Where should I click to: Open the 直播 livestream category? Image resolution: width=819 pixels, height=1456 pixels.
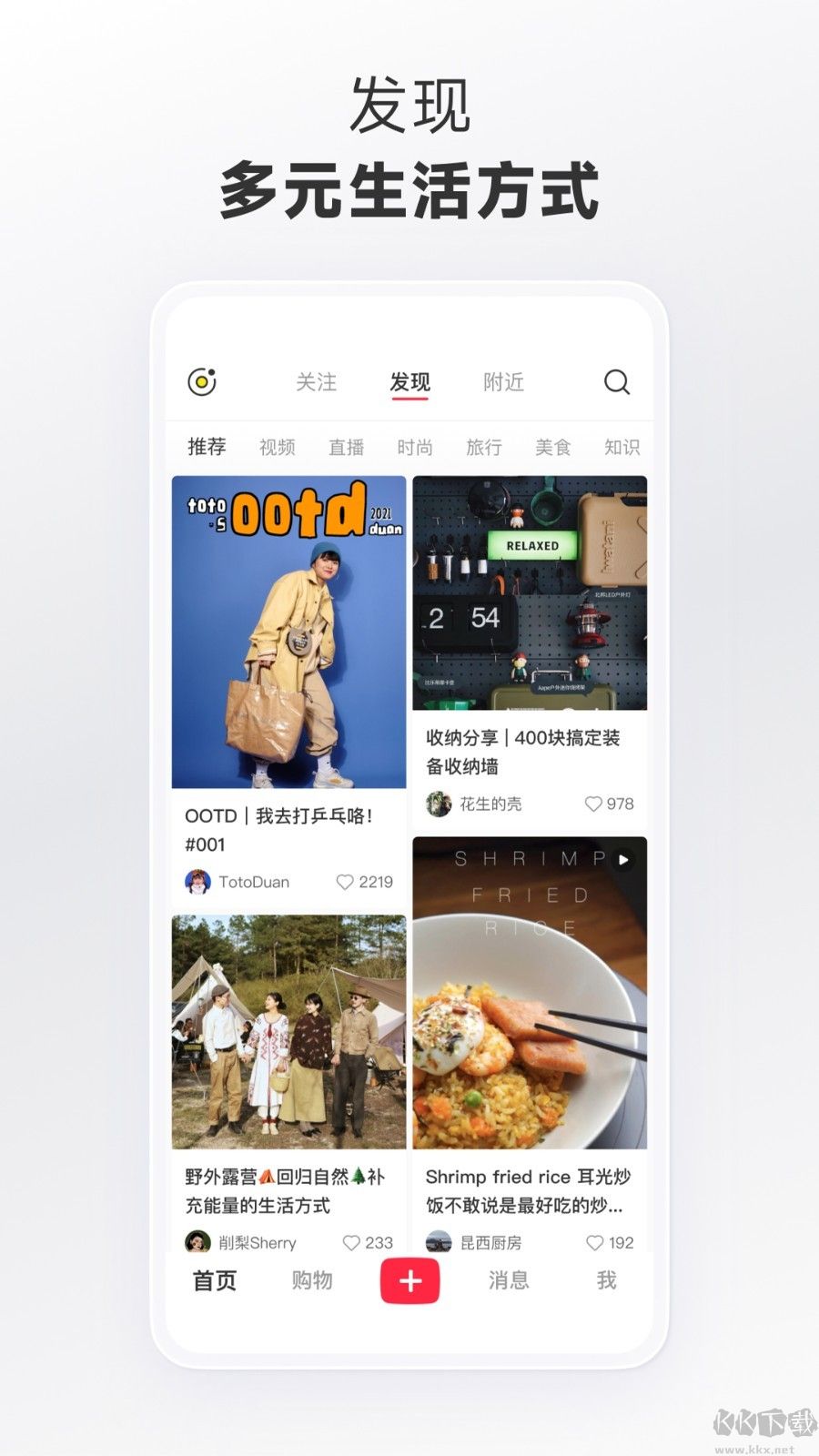(346, 447)
